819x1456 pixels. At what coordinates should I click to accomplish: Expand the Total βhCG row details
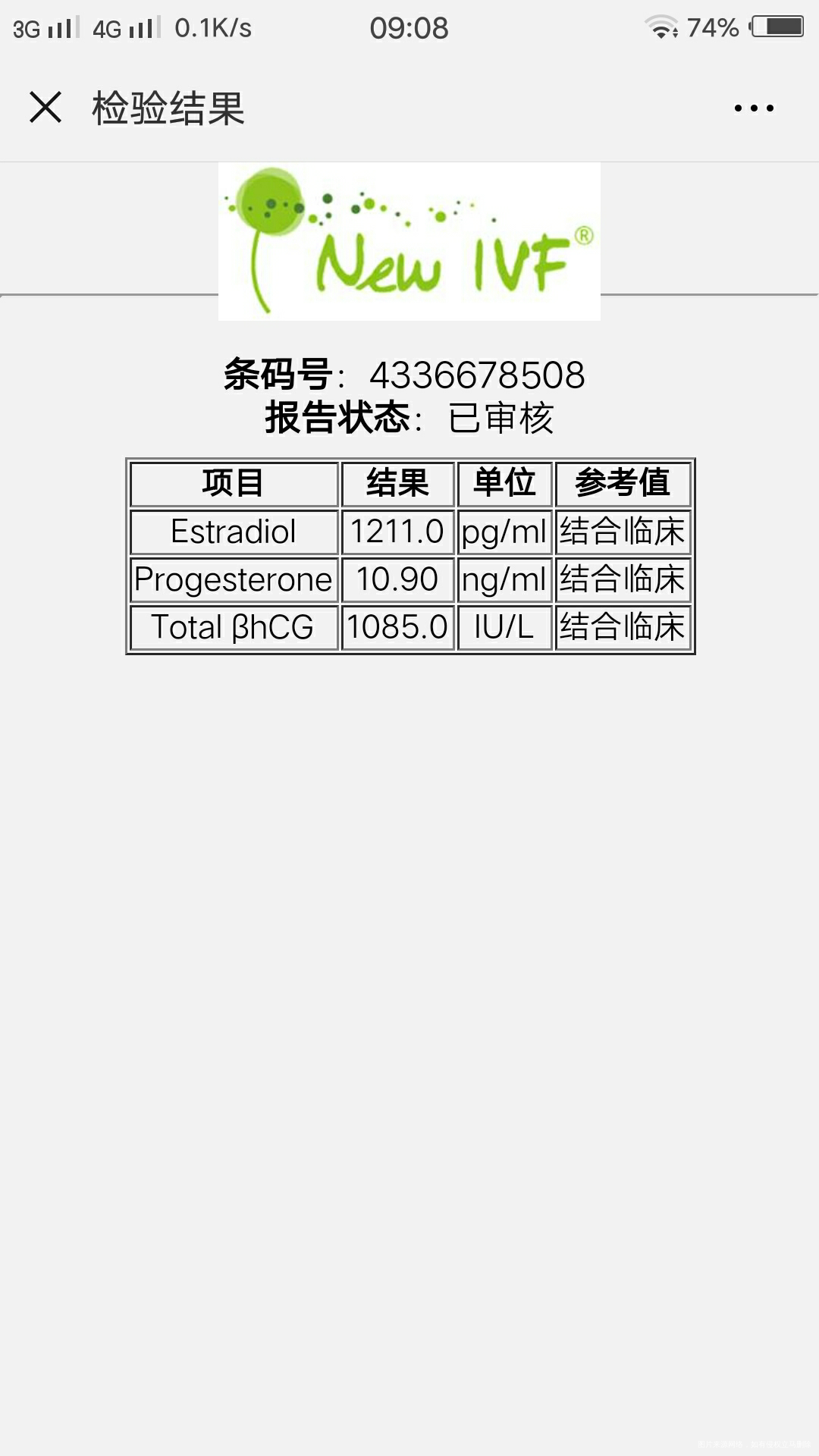click(233, 628)
